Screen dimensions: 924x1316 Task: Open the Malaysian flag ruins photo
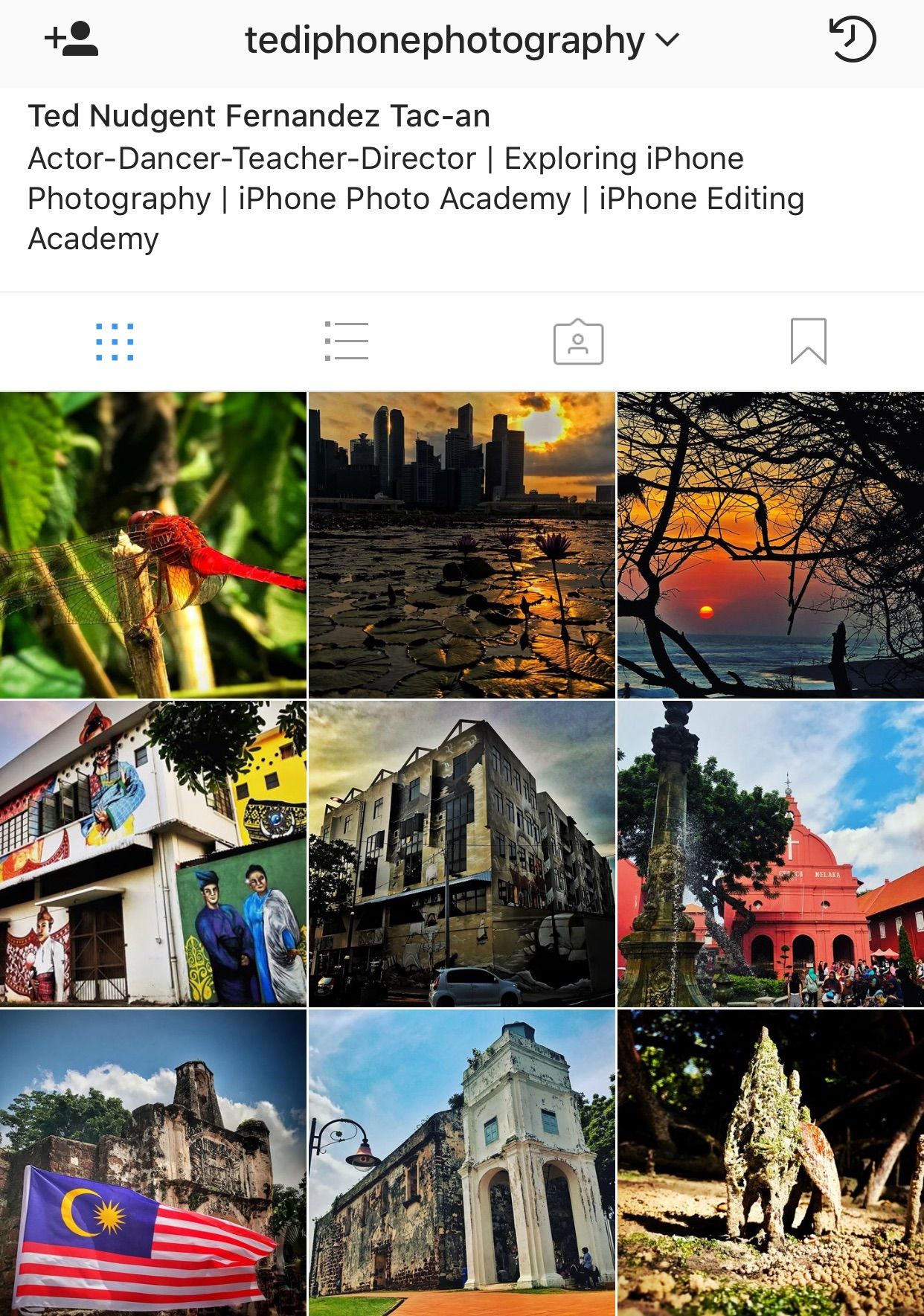pos(153,1162)
